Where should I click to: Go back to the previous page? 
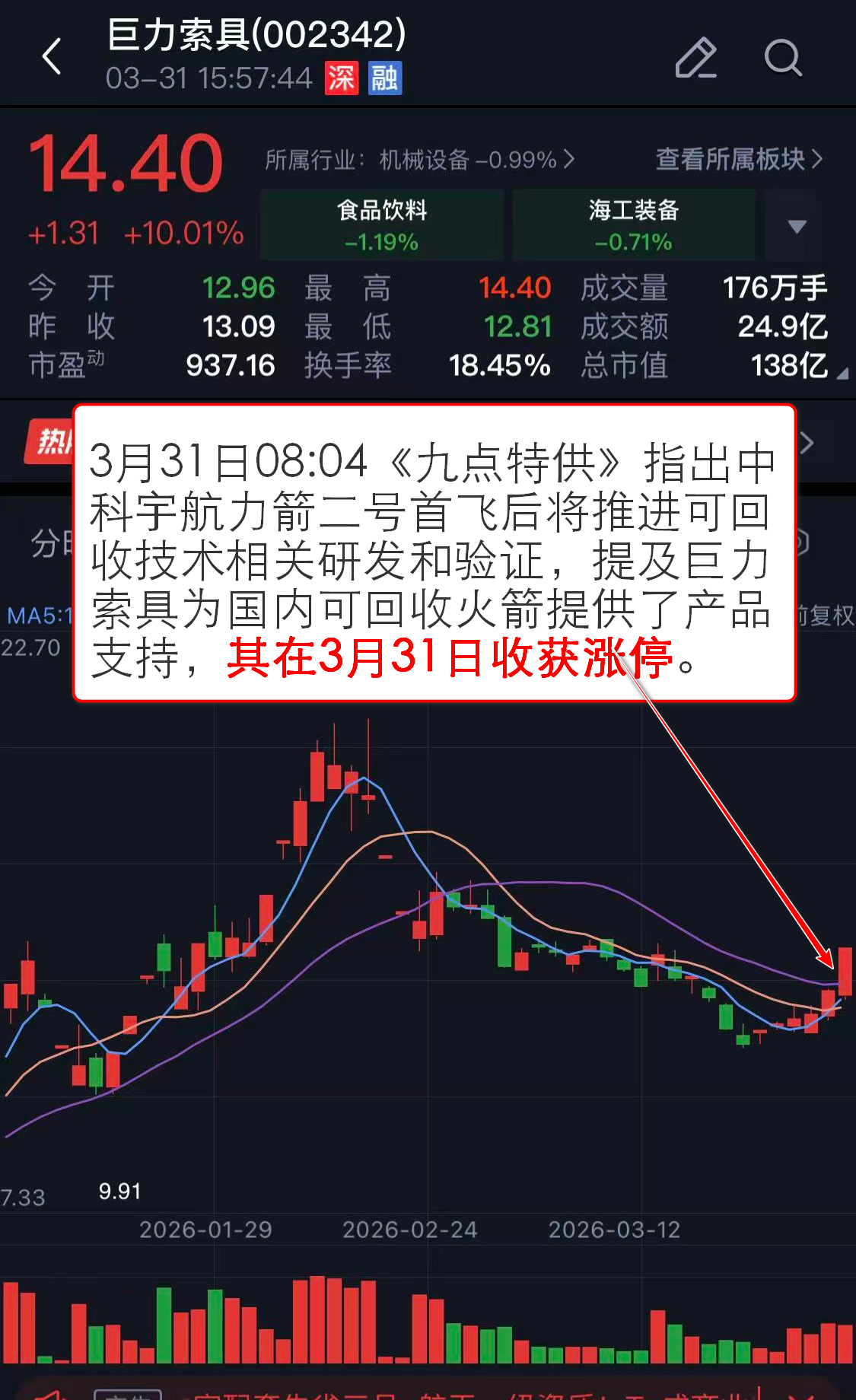click(x=52, y=57)
